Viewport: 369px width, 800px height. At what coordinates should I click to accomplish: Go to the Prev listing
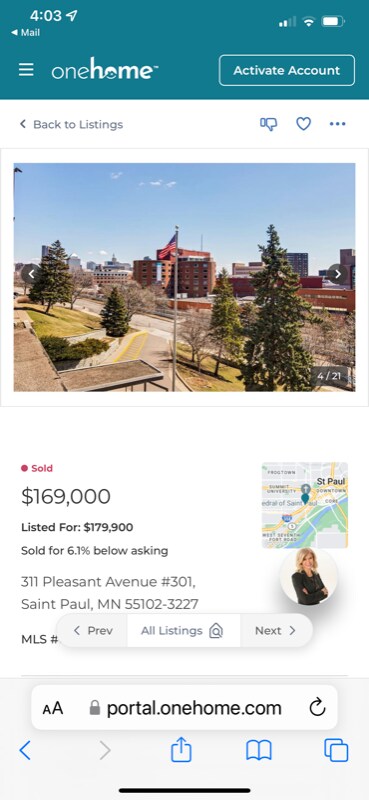coord(93,631)
